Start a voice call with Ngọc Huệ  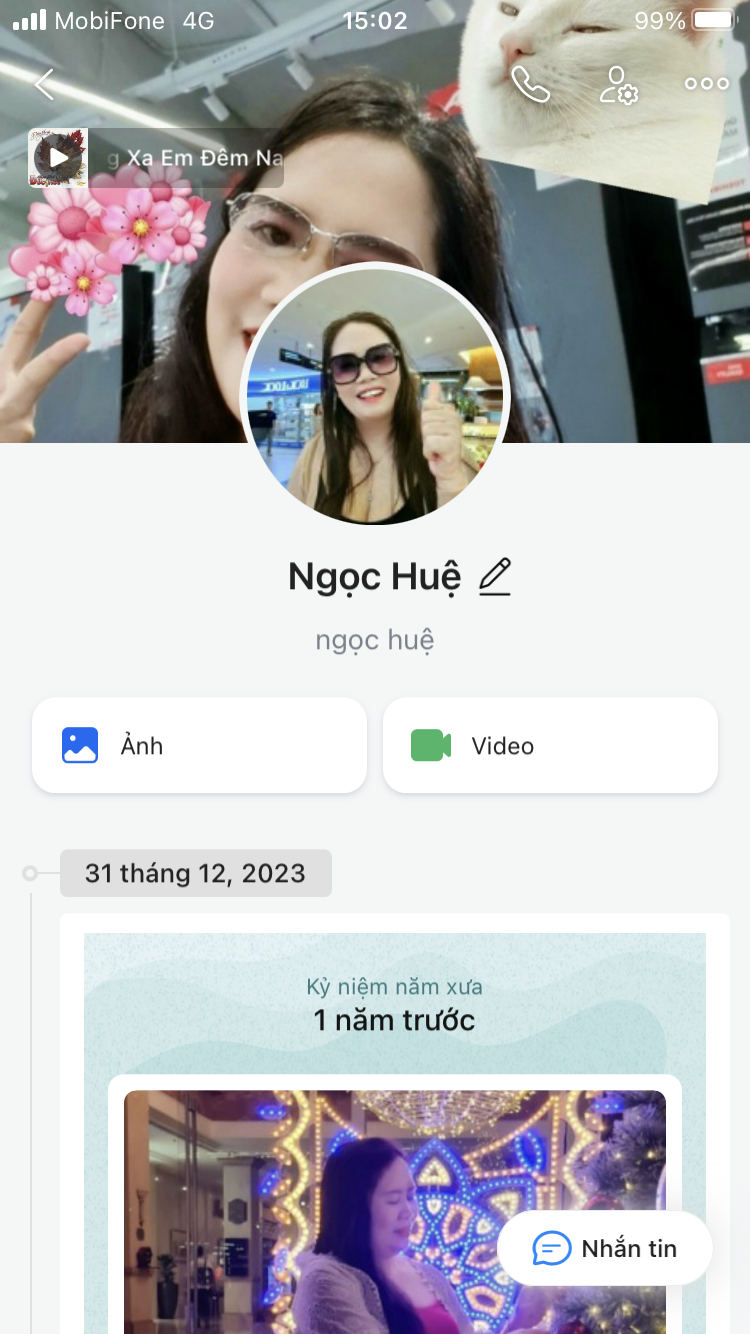point(530,84)
